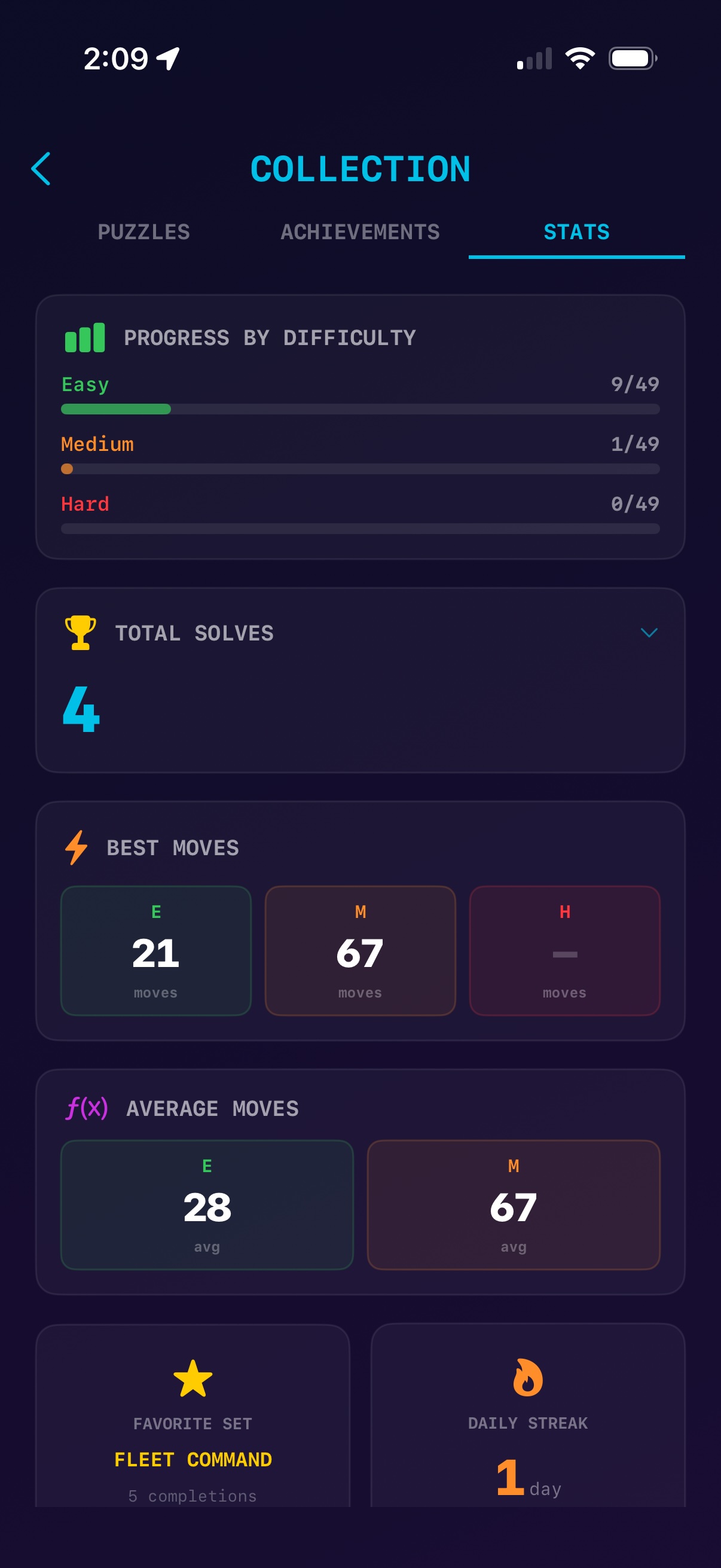
Task: Switch to the Puzzles tab
Action: [x=143, y=232]
